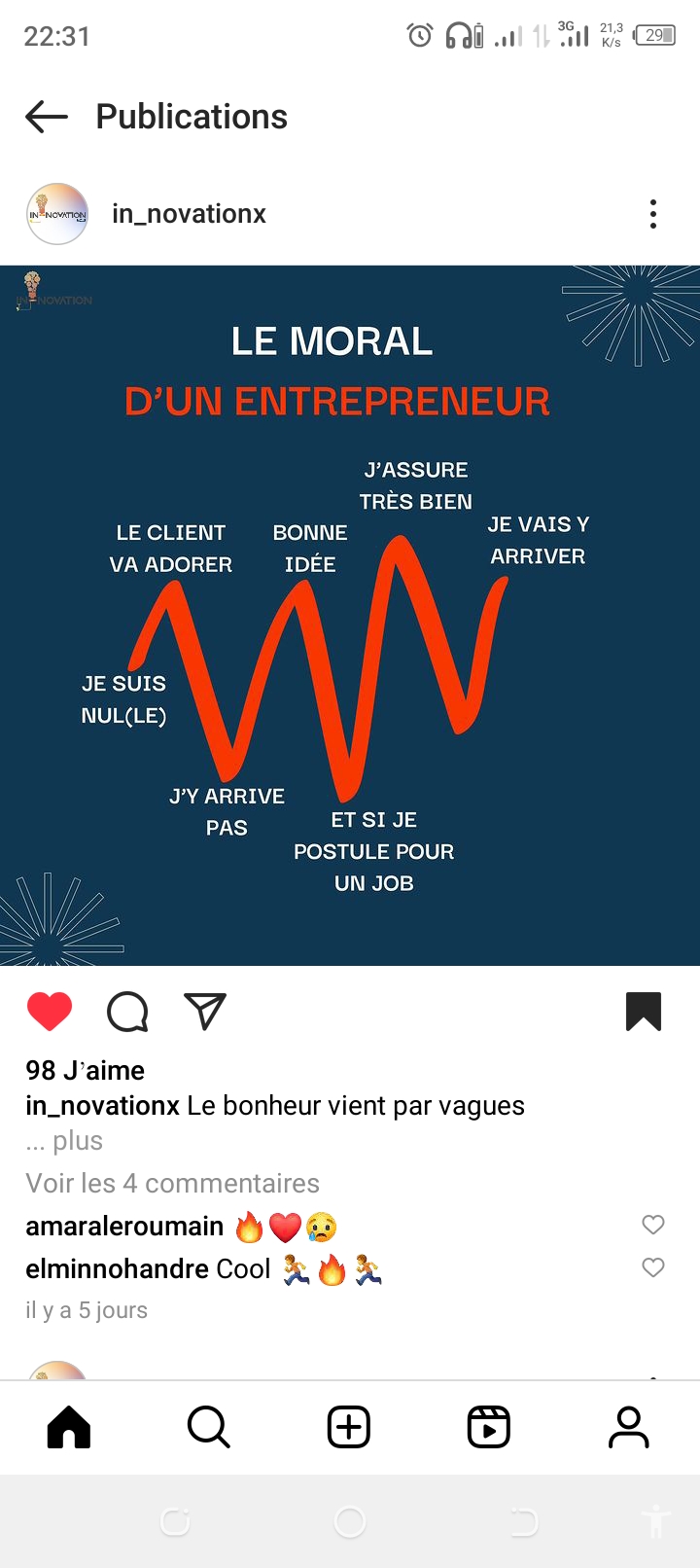Image resolution: width=700 pixels, height=1568 pixels.
Task: Open amaraleroumain's profile from comment
Action: (124, 1227)
